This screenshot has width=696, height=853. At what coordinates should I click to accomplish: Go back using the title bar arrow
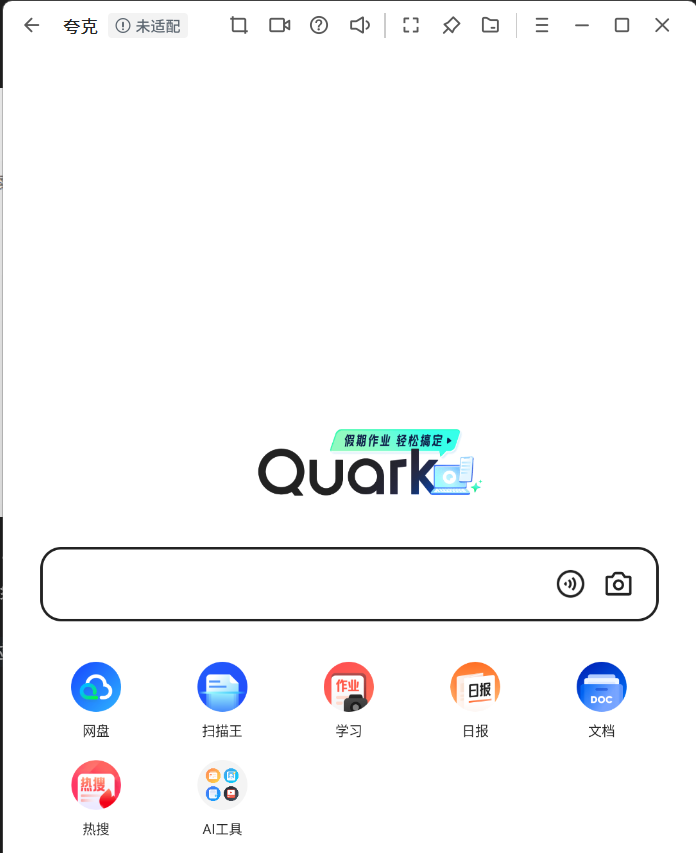coord(32,26)
